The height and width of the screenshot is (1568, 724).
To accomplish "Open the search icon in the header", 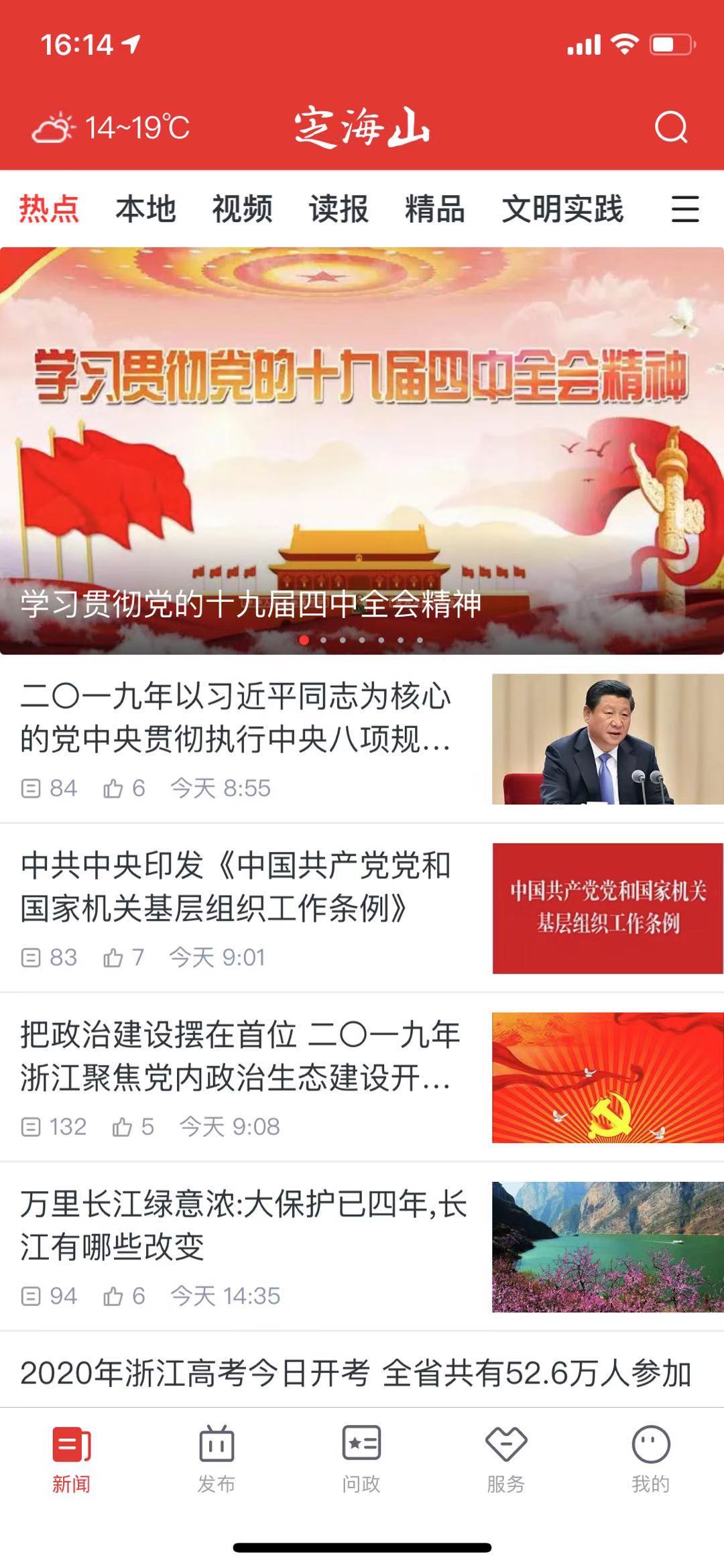I will (x=671, y=127).
